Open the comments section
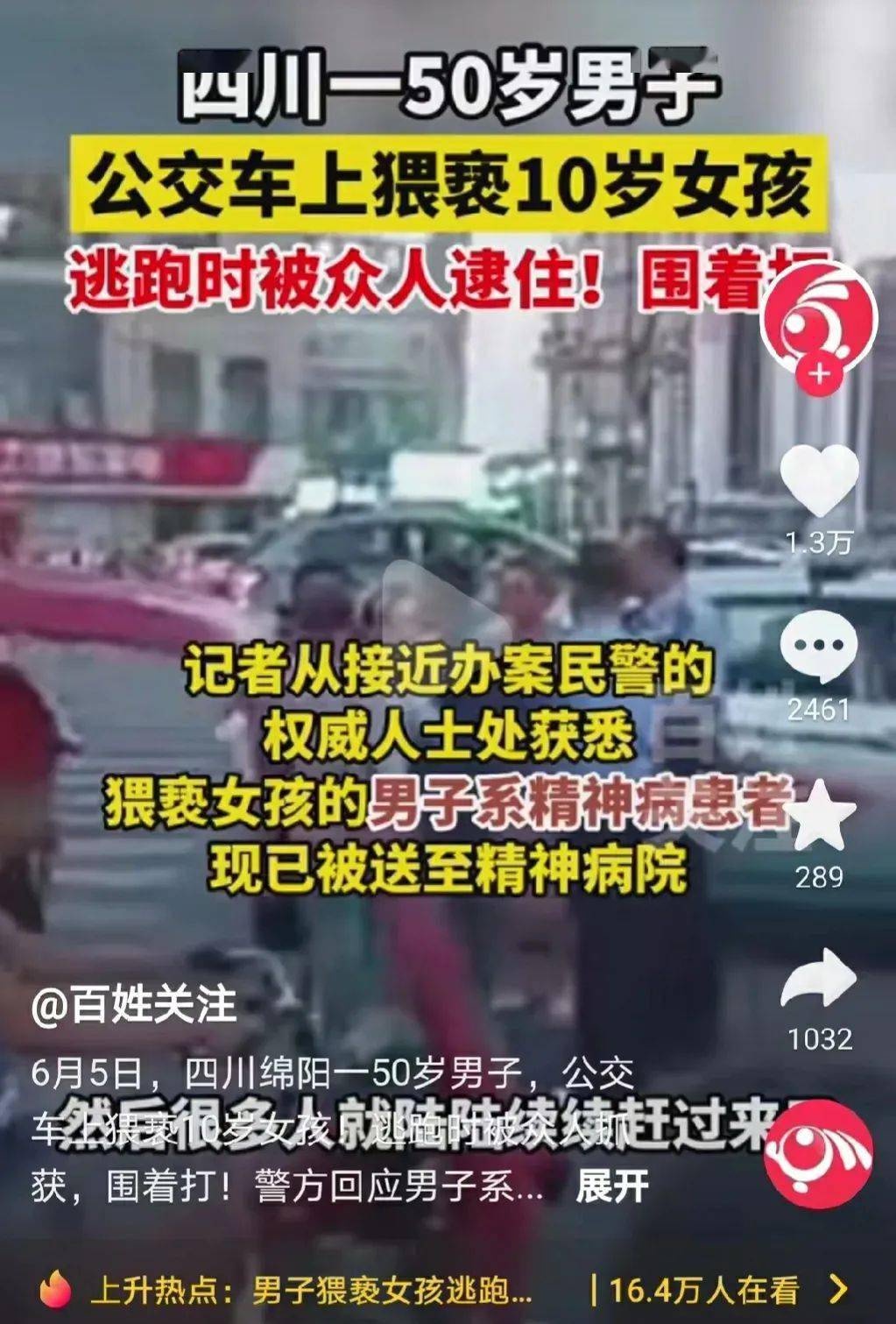The width and height of the screenshot is (896, 1324). (819, 647)
